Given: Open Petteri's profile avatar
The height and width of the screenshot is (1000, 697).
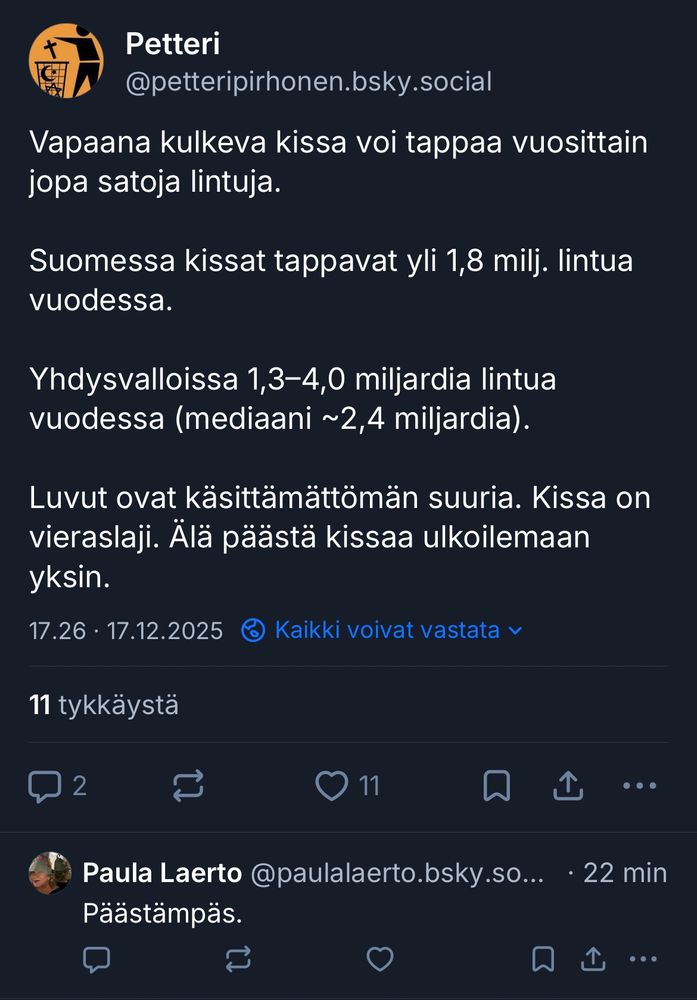Looking at the screenshot, I should pyautogui.click(x=66, y=61).
